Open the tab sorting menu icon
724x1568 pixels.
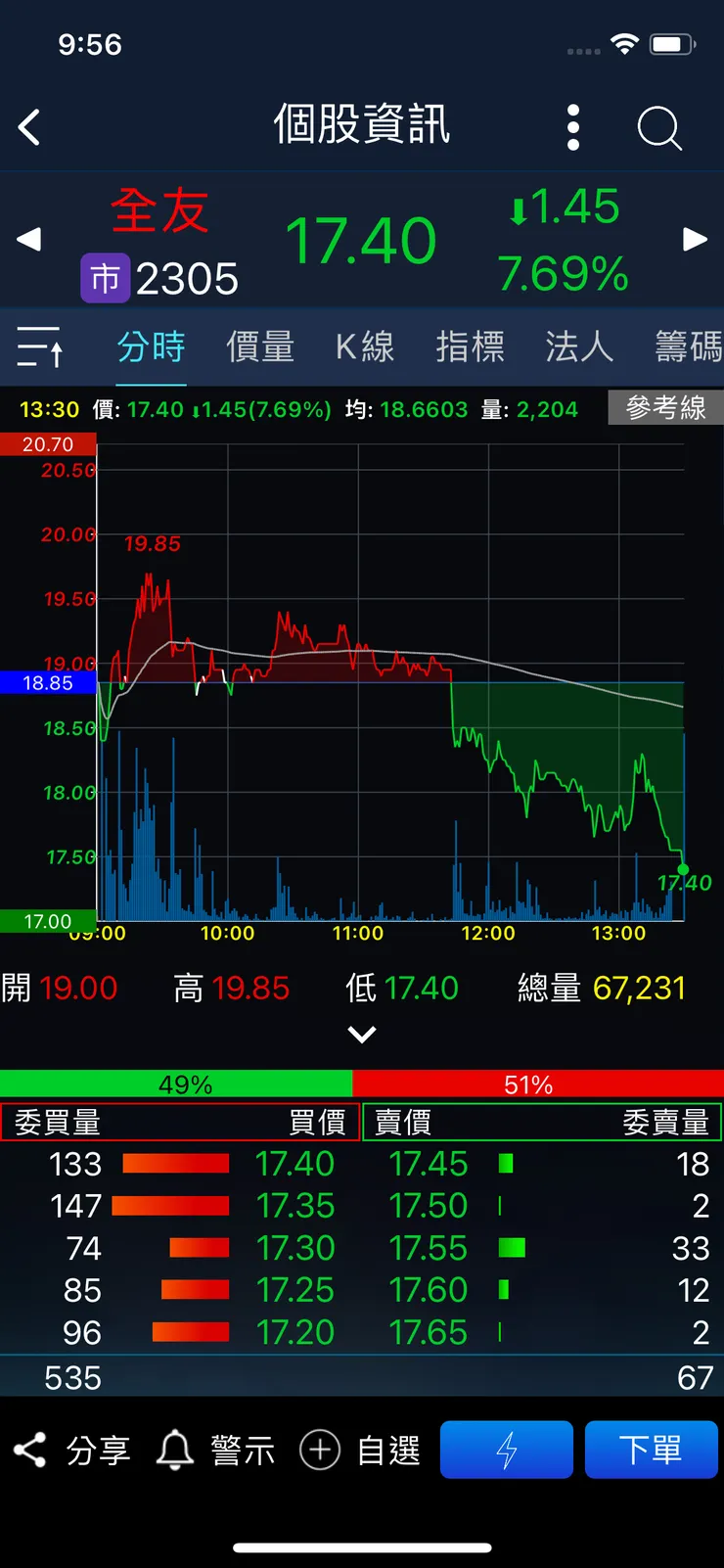[x=40, y=346]
